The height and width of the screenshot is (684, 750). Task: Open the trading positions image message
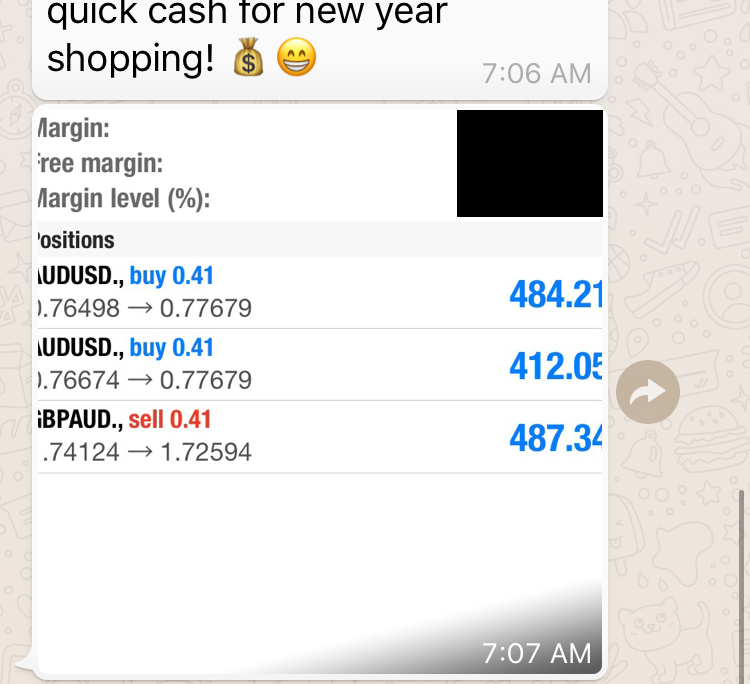(318, 390)
